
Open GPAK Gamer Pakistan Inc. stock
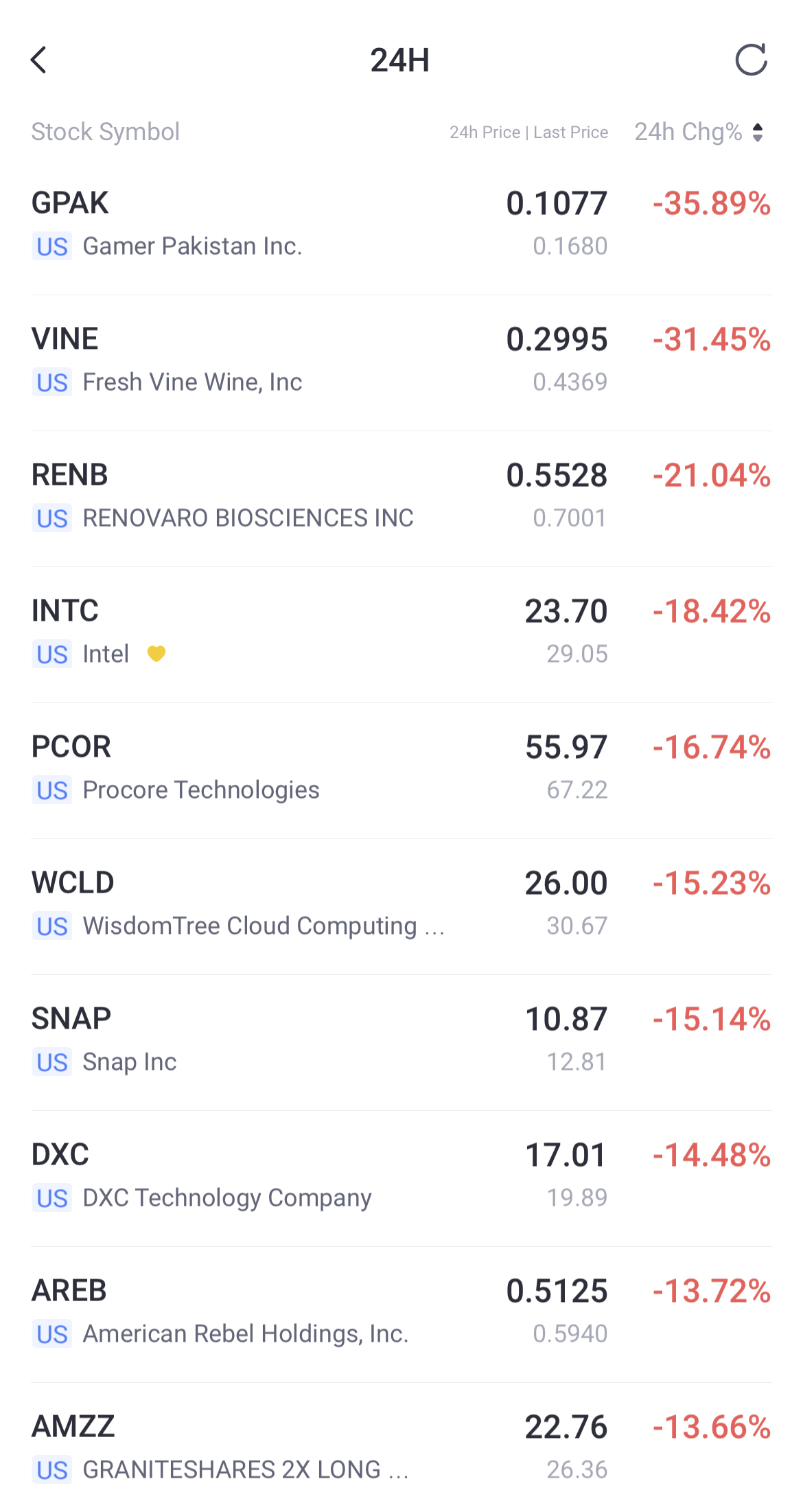click(401, 224)
